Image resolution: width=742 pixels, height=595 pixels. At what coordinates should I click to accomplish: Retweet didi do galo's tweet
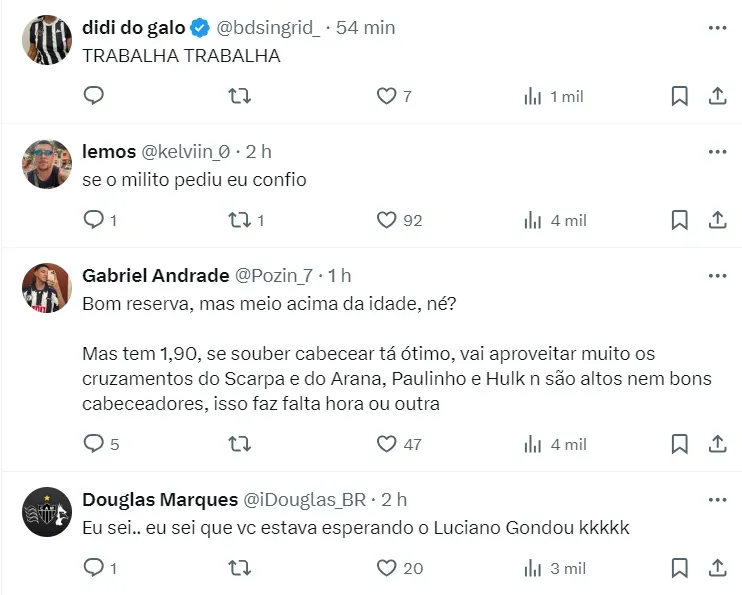pyautogui.click(x=240, y=96)
